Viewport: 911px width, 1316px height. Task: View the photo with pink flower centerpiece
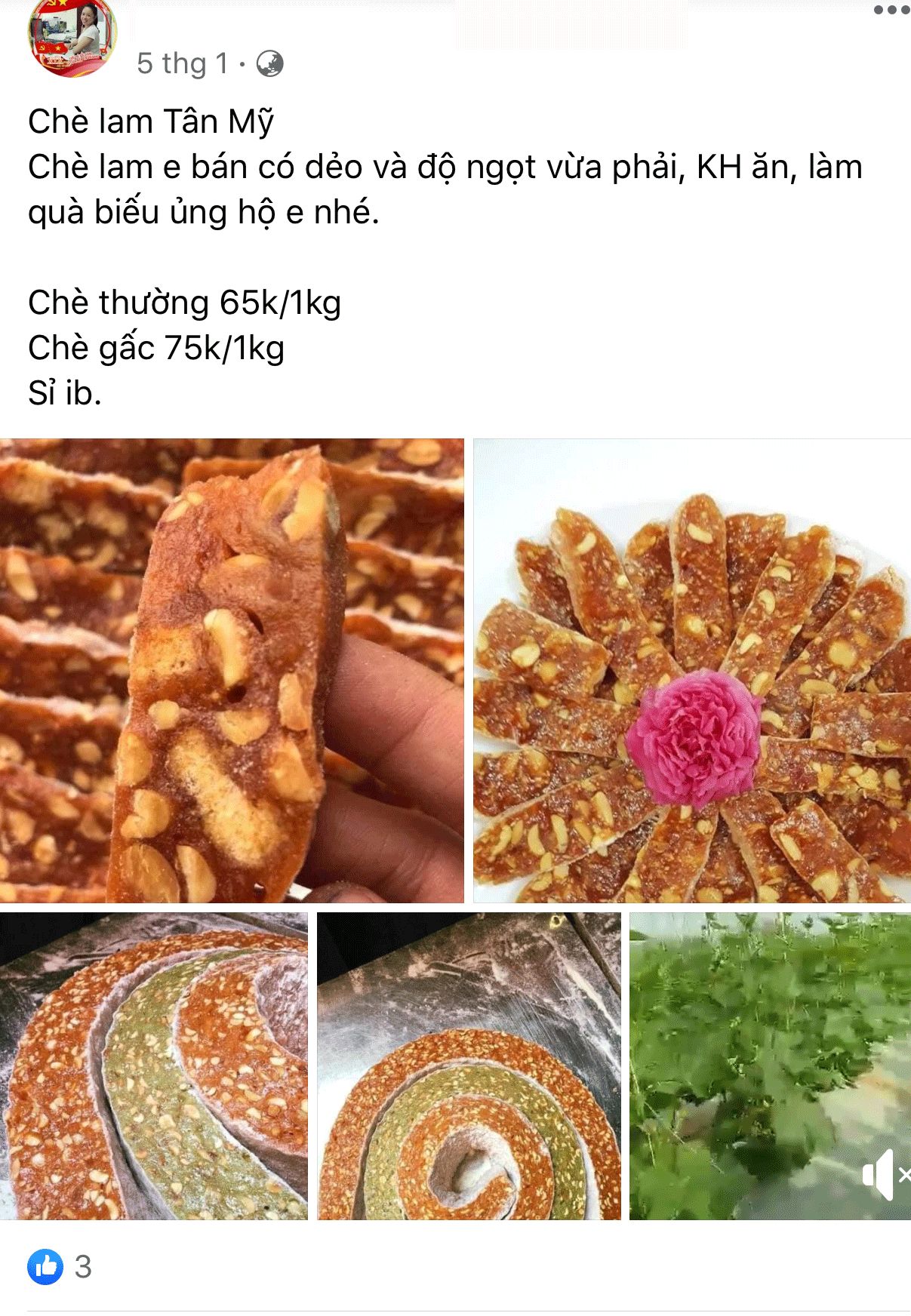point(691,670)
